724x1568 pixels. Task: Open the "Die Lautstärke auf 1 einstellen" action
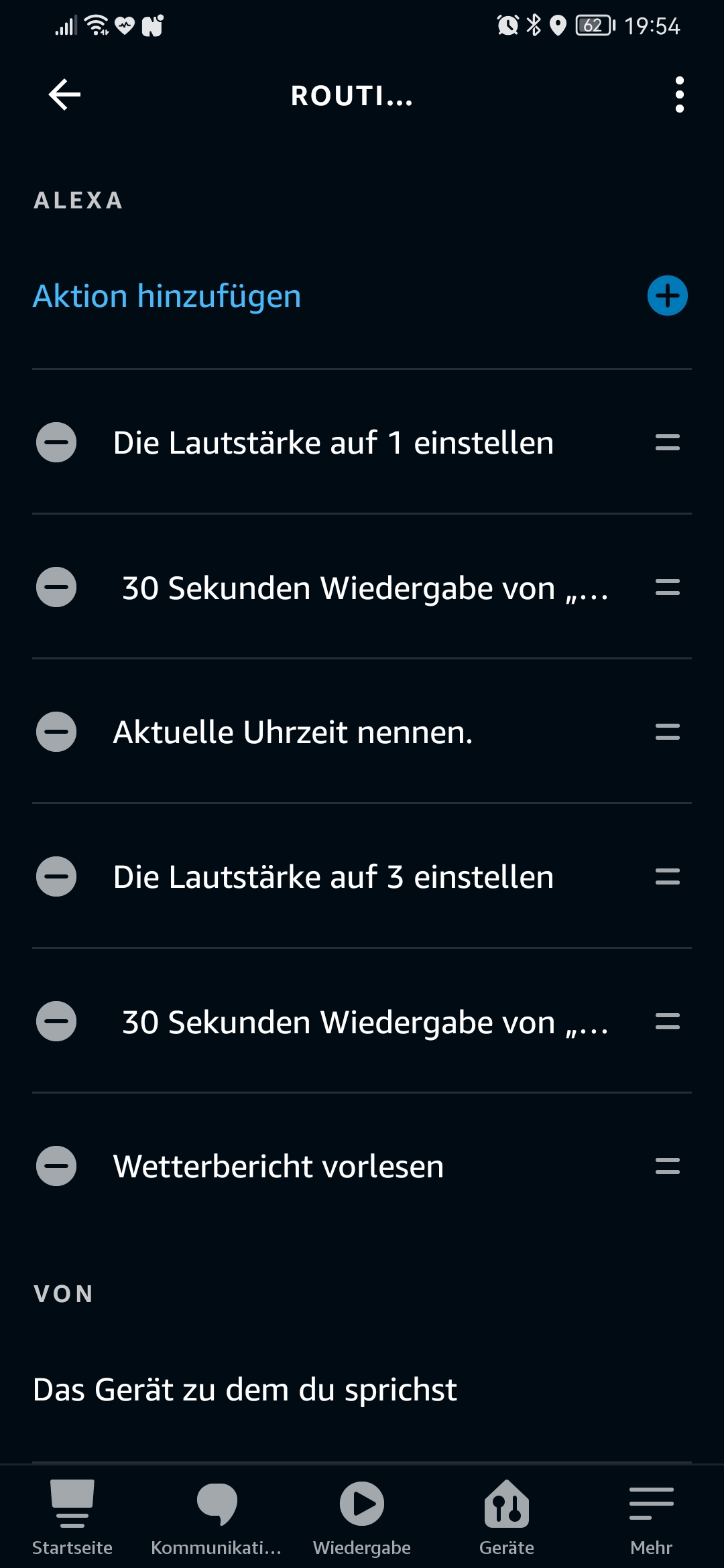coord(333,443)
